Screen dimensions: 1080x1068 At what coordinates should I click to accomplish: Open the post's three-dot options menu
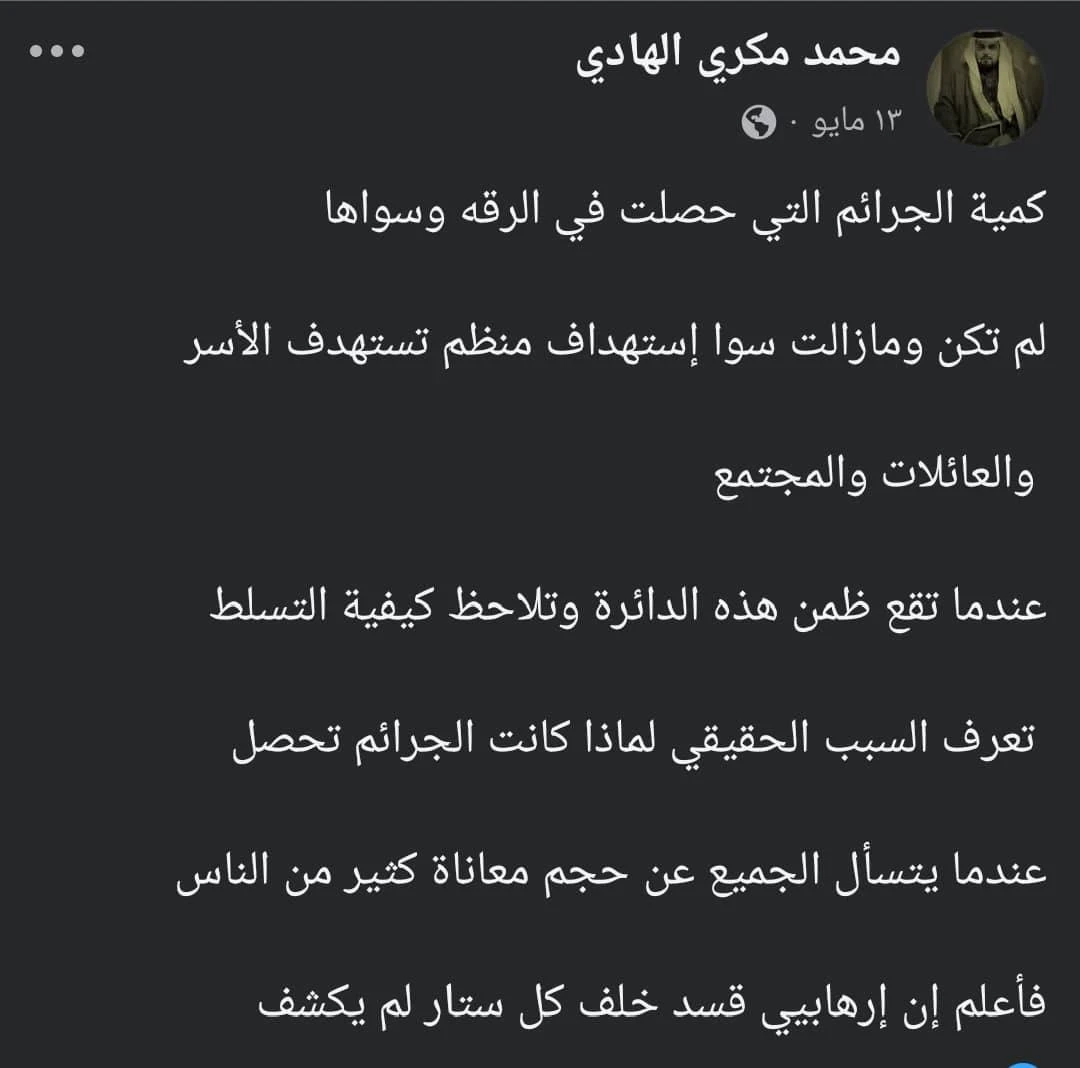click(x=58, y=52)
